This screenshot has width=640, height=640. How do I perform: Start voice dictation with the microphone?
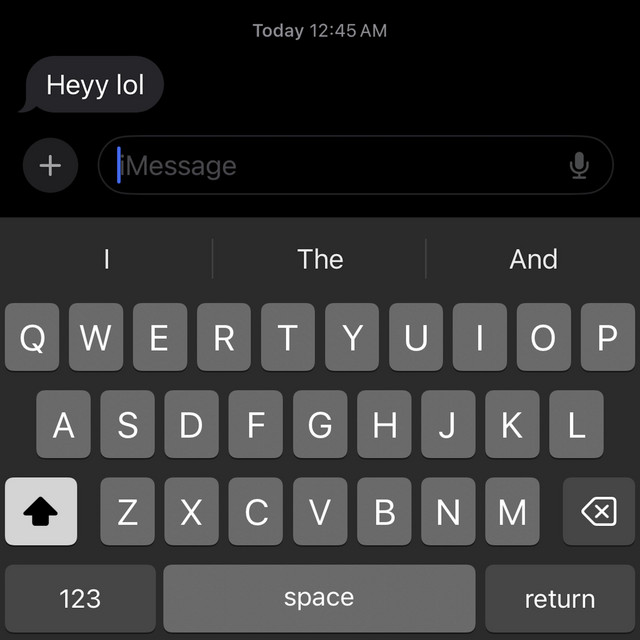(x=579, y=165)
